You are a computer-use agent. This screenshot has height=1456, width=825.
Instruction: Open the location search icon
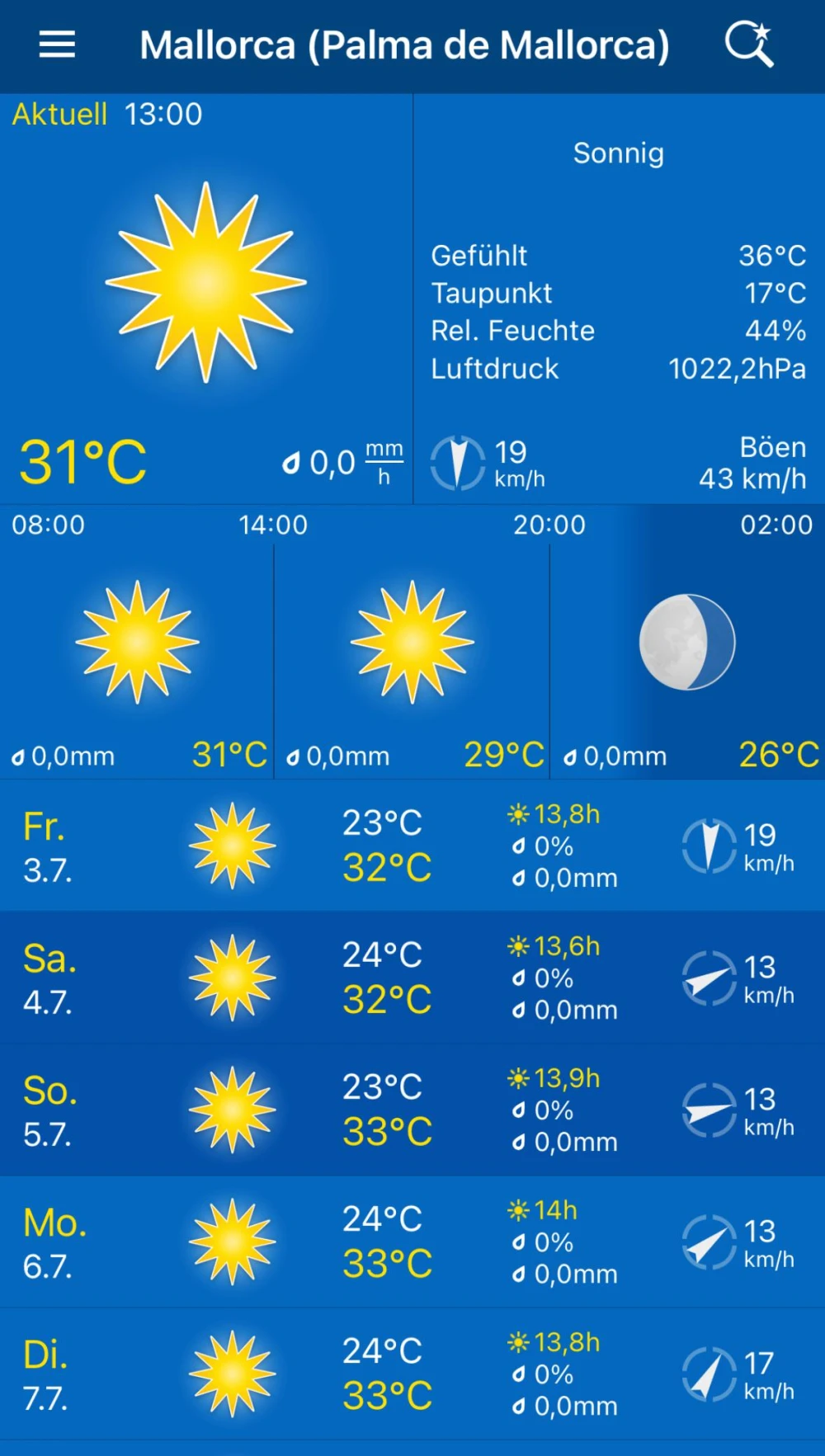point(749,45)
